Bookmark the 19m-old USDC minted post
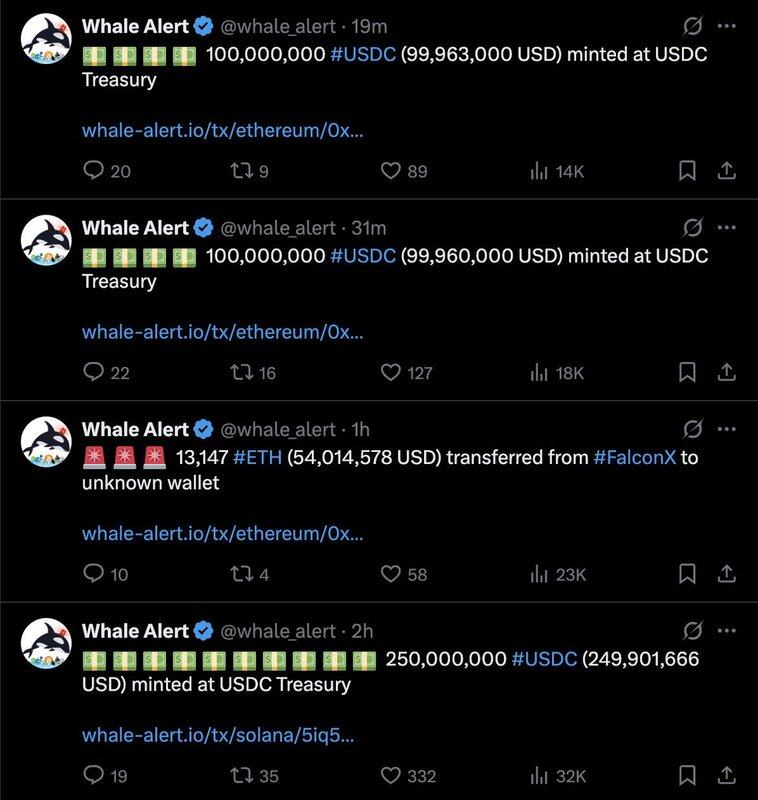 pyautogui.click(x=687, y=171)
